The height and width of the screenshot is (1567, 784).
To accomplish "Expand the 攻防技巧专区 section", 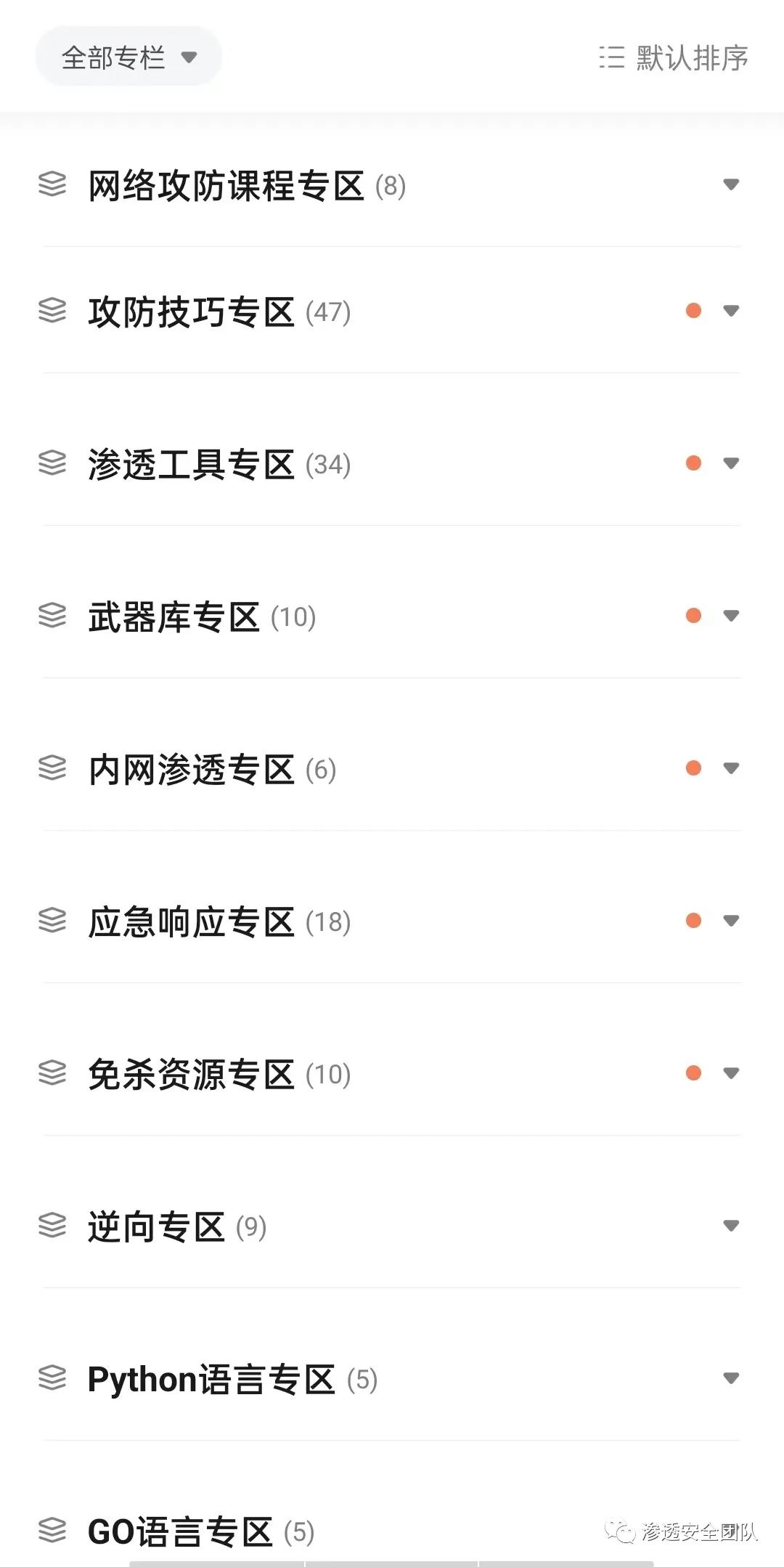I will (731, 312).
